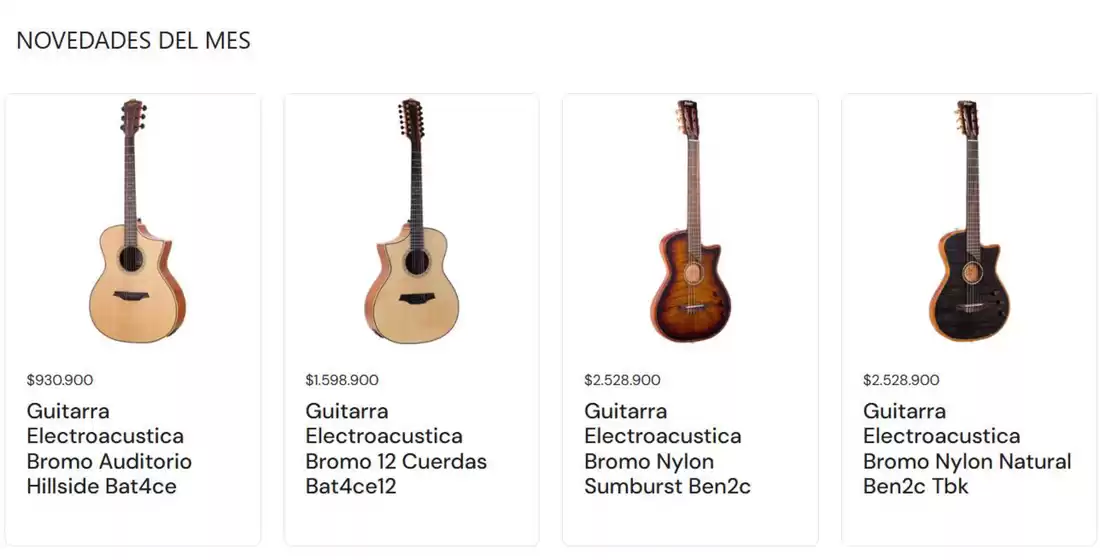Open Bromo 12 Cuerdas Bat4ce12 guitar card

pyautogui.click(x=411, y=318)
